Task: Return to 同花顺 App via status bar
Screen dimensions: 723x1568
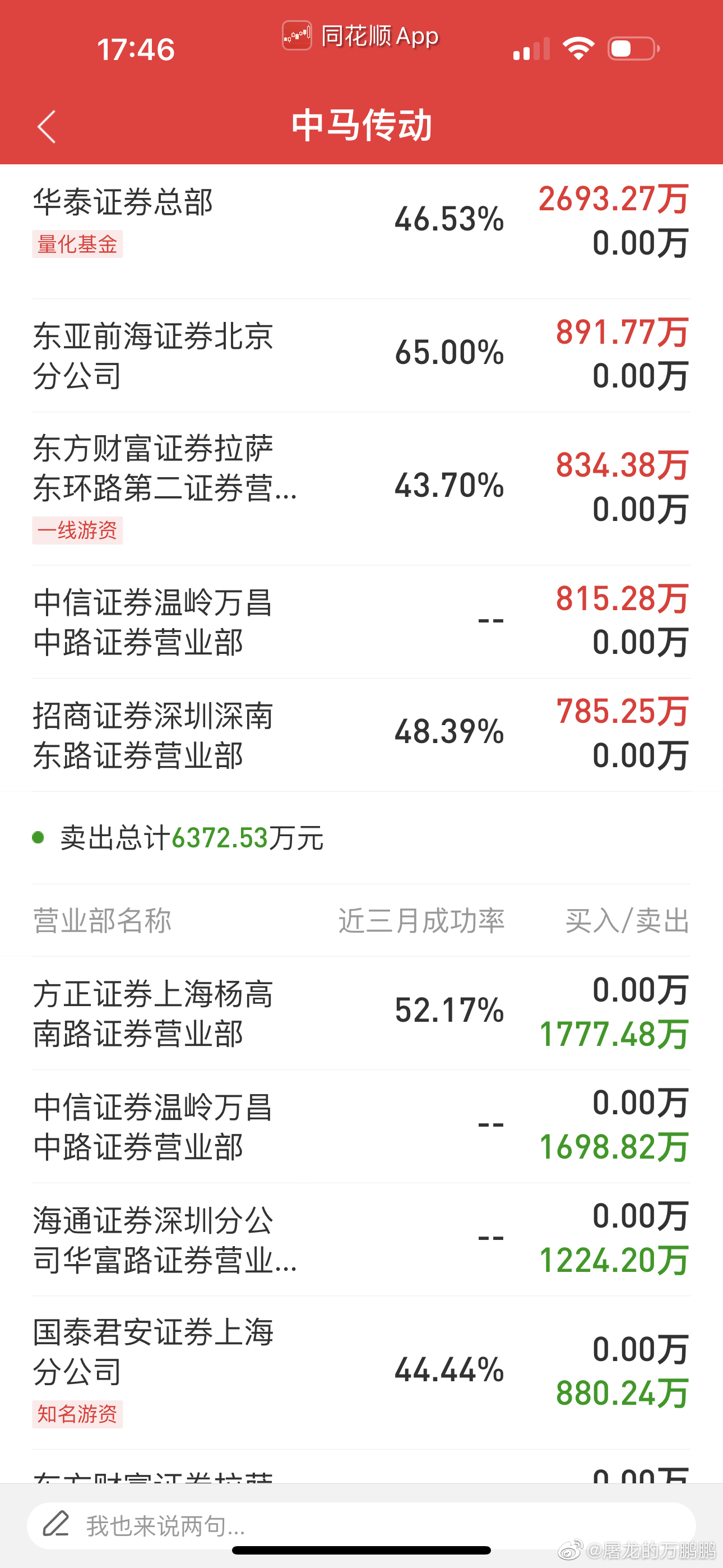Action: tap(360, 36)
